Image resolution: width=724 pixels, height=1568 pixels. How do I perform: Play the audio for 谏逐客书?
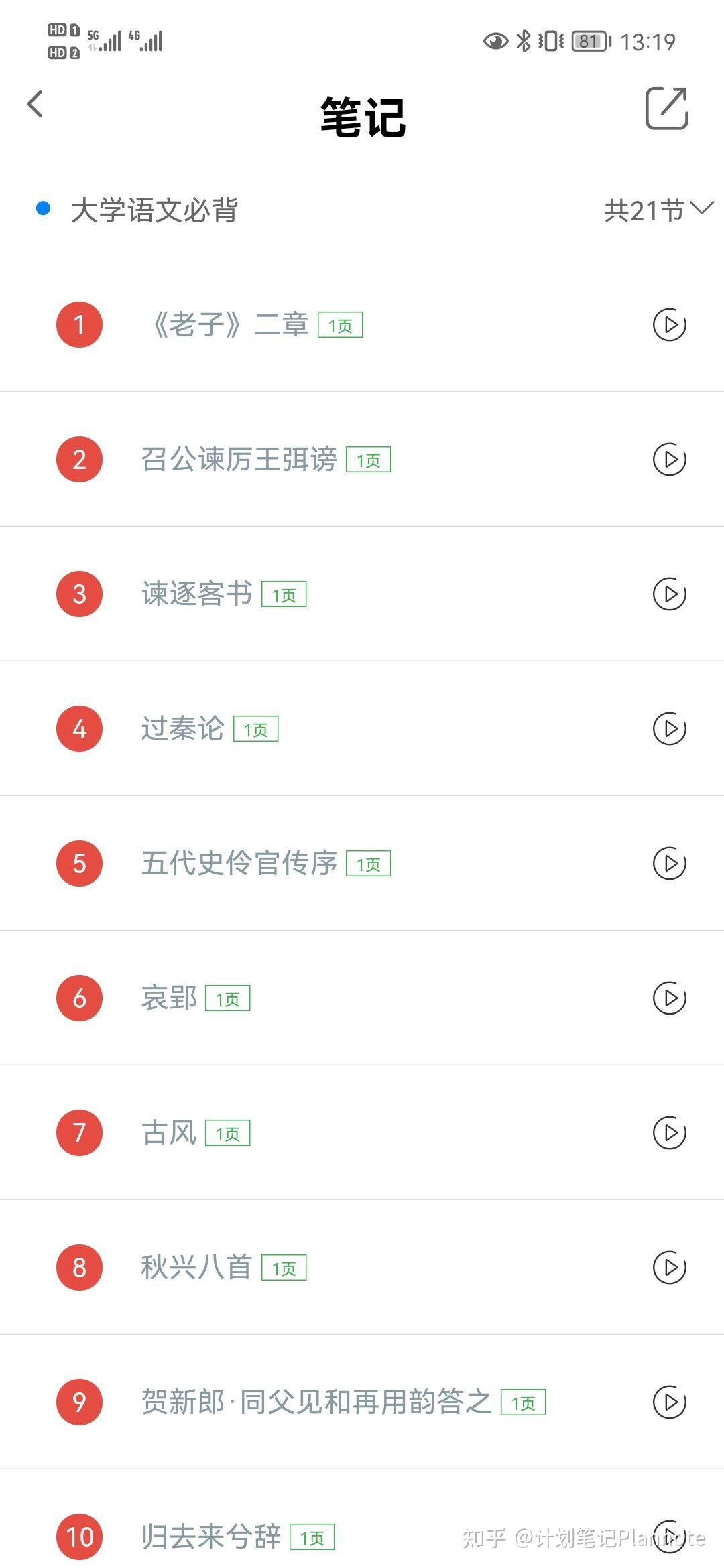pos(669,594)
